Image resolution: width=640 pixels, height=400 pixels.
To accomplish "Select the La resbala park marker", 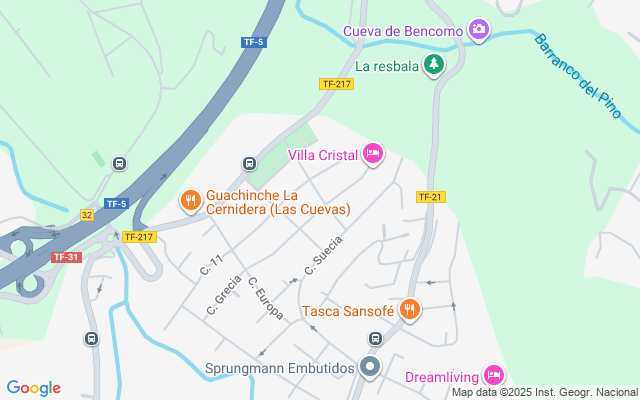I will pos(433,67).
